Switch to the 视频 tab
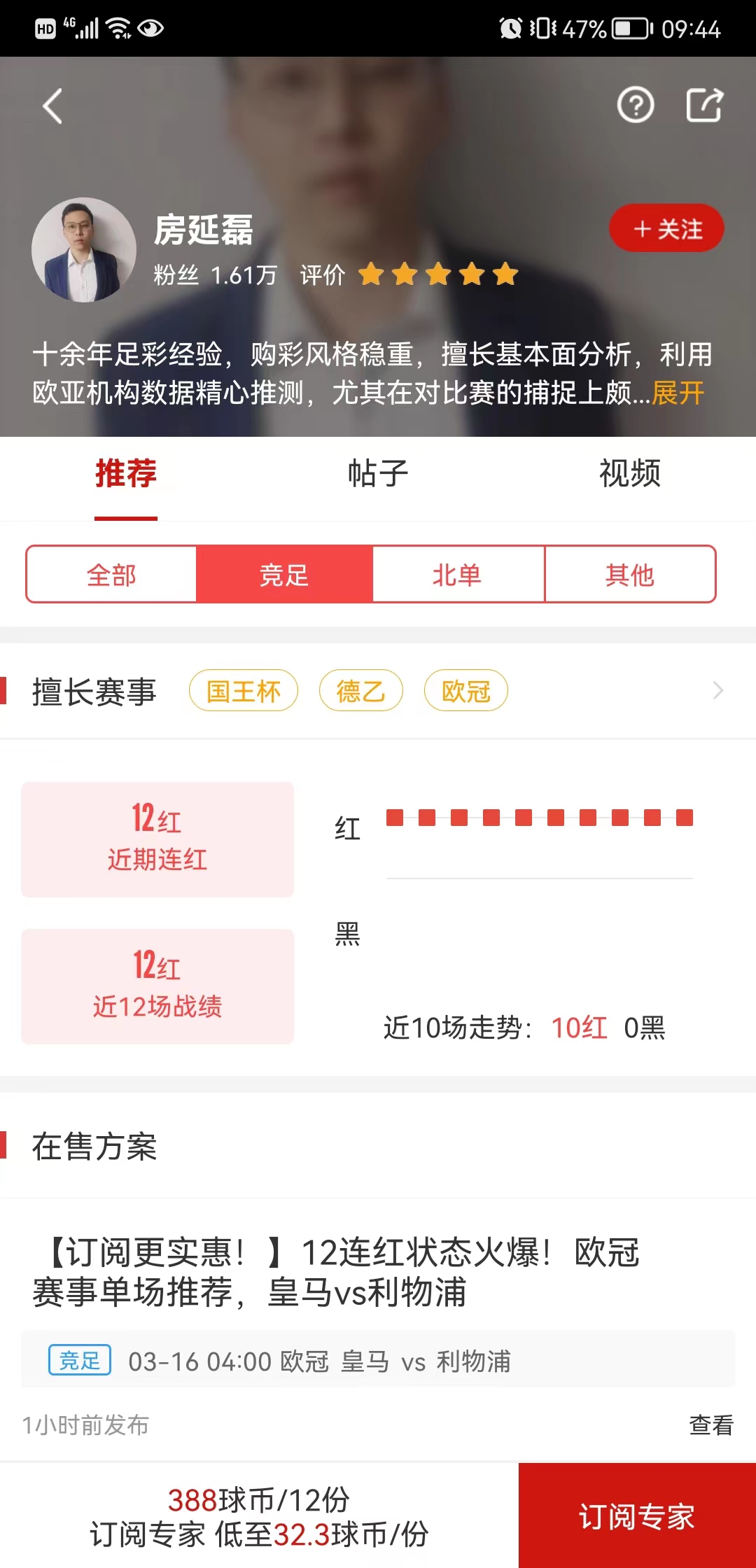The width and height of the screenshot is (756, 1568). tap(629, 473)
